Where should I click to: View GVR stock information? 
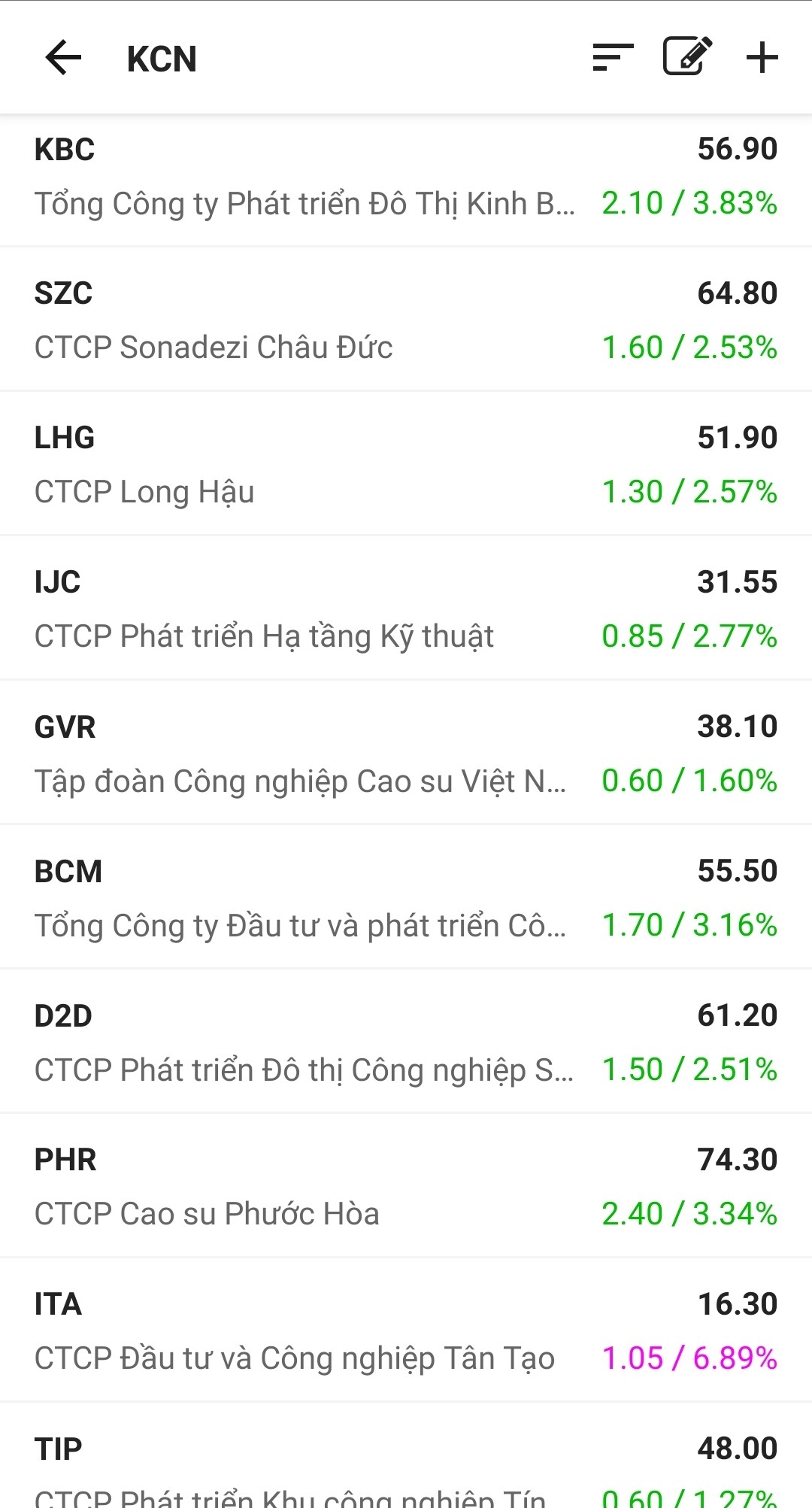(x=406, y=754)
